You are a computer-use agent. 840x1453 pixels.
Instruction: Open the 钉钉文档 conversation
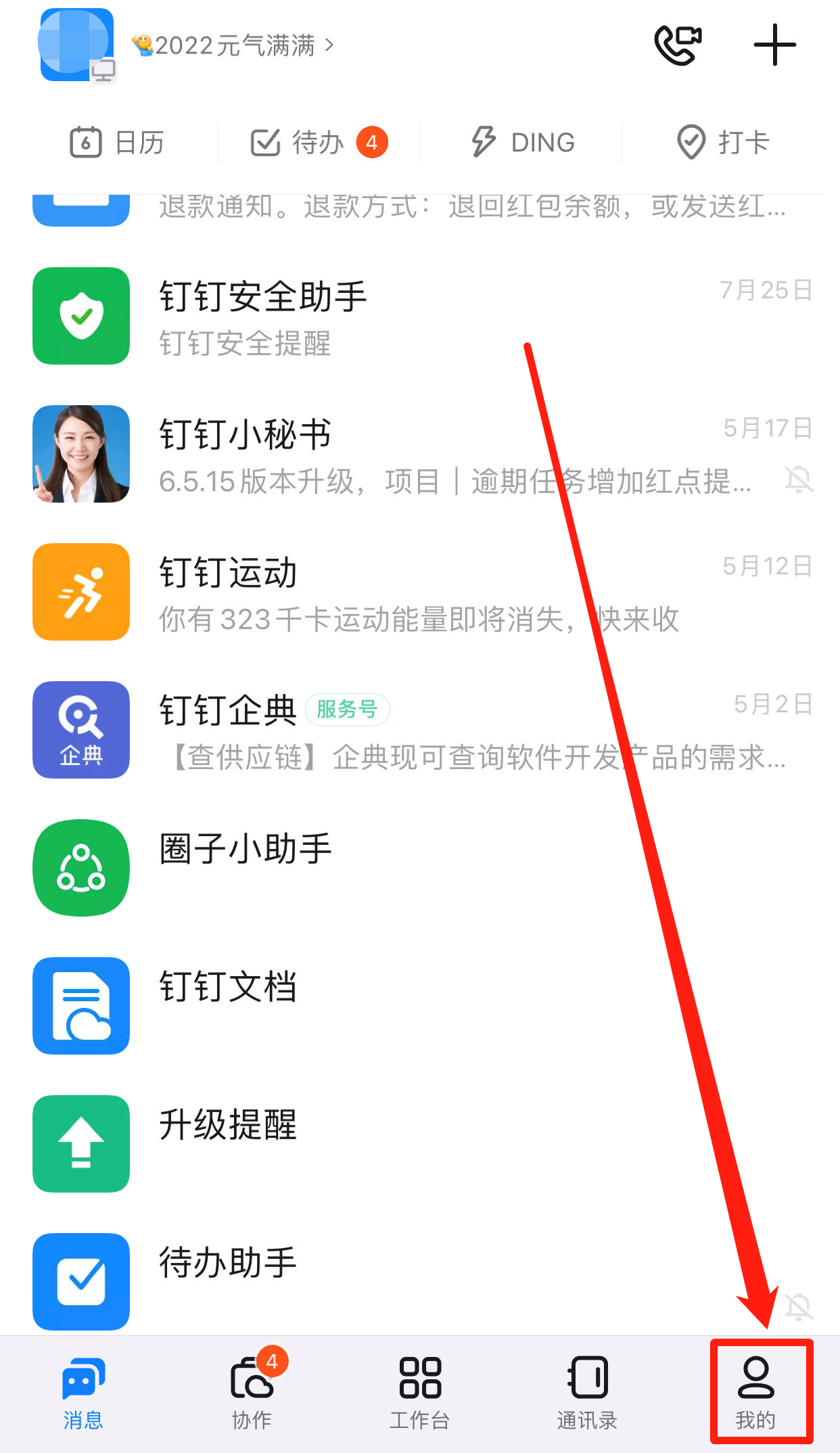click(420, 1006)
